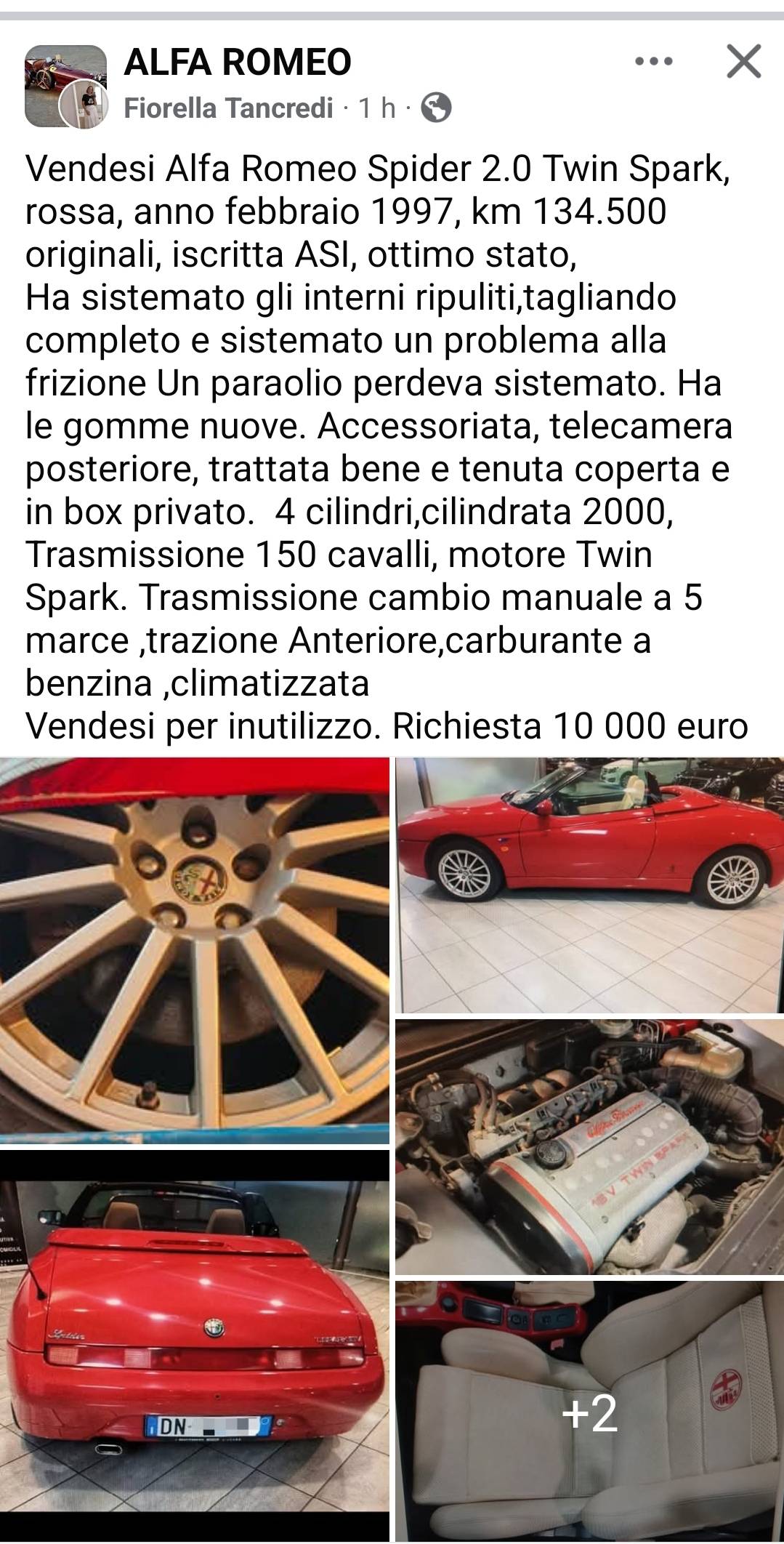Open the alloy wheel close-up photo
The height and width of the screenshot is (1544, 784).
tap(194, 949)
